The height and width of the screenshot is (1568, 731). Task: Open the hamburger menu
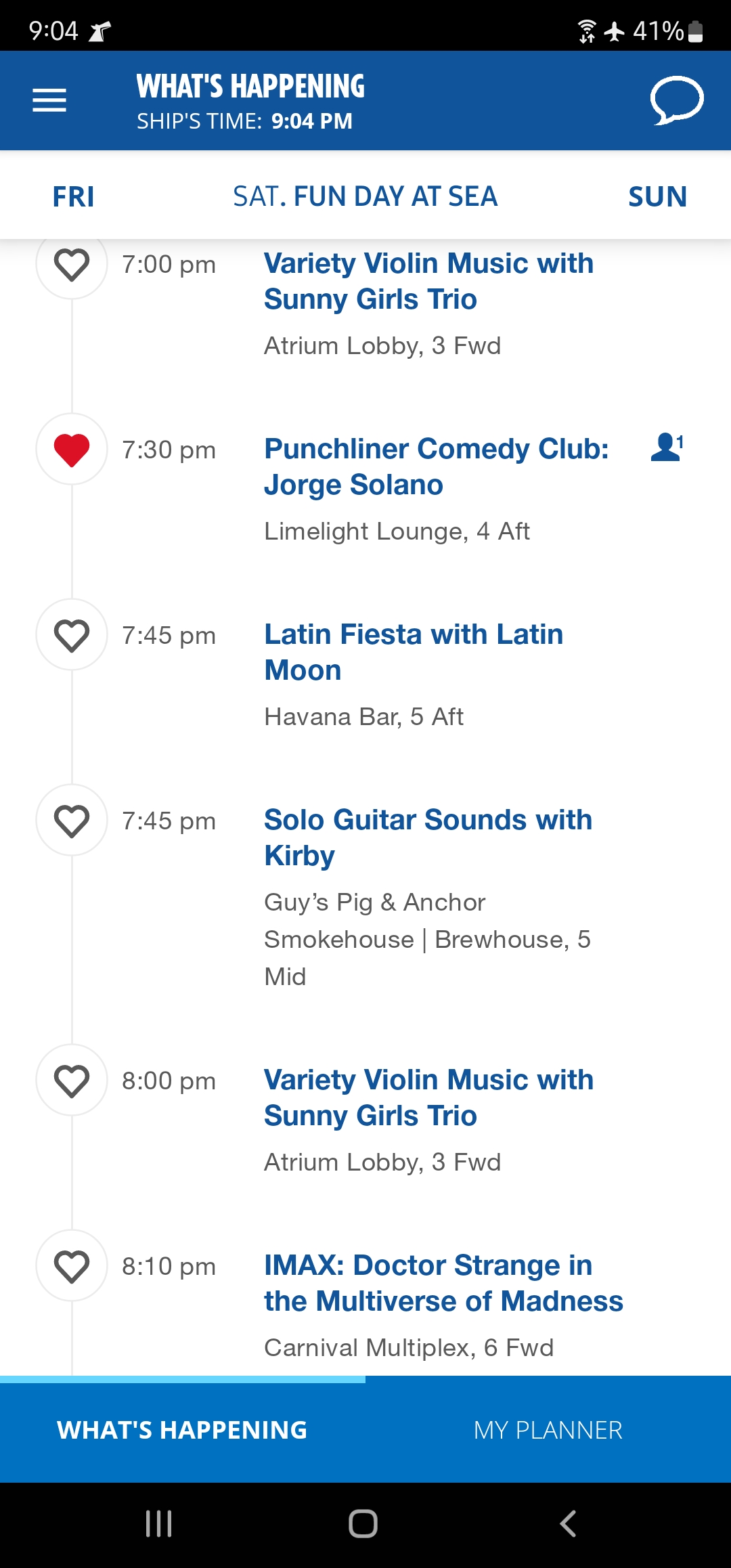[49, 100]
